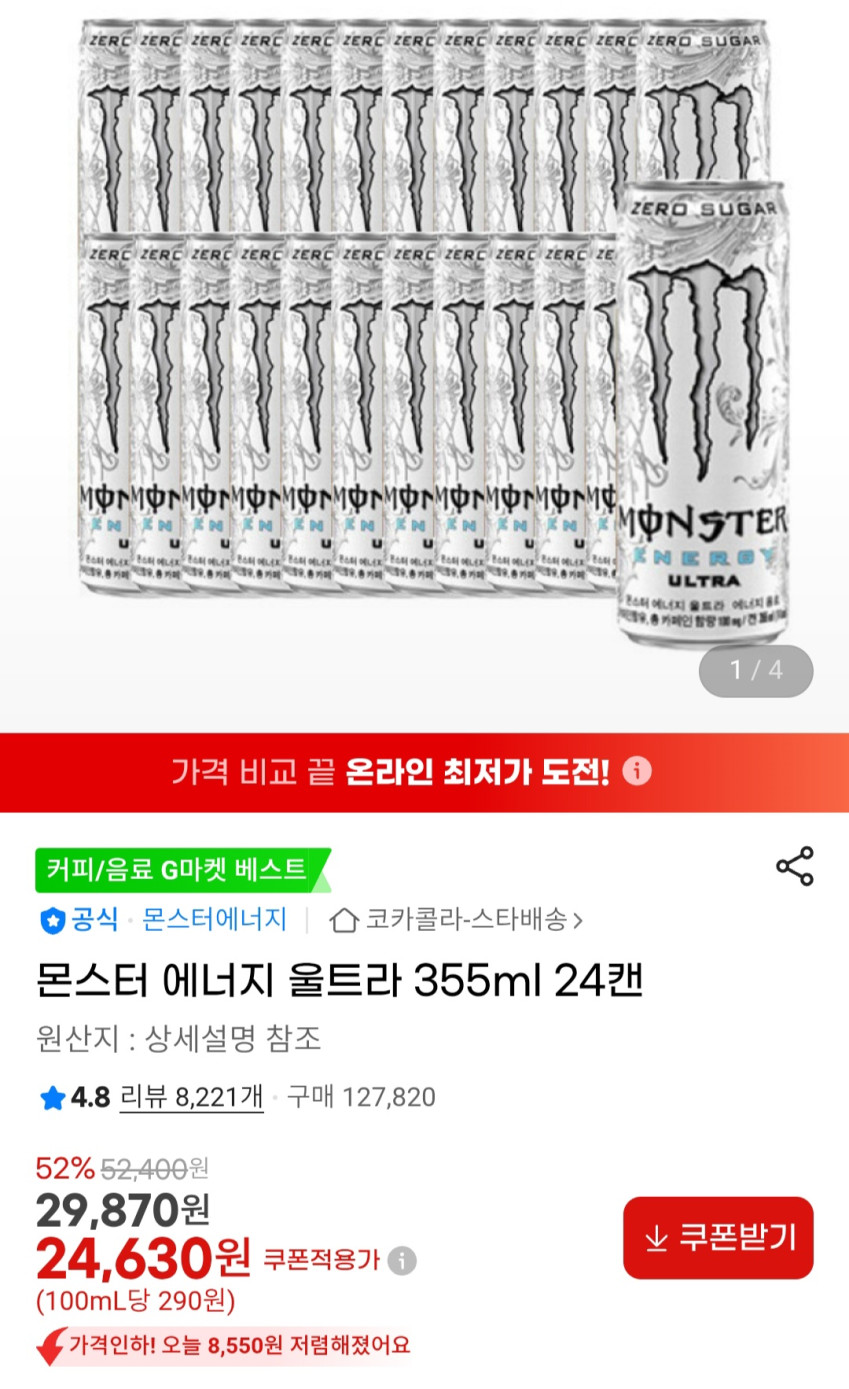Open info icon on 온라인 최저가 도전 banner
This screenshot has height=1389, width=849.
pos(637,772)
